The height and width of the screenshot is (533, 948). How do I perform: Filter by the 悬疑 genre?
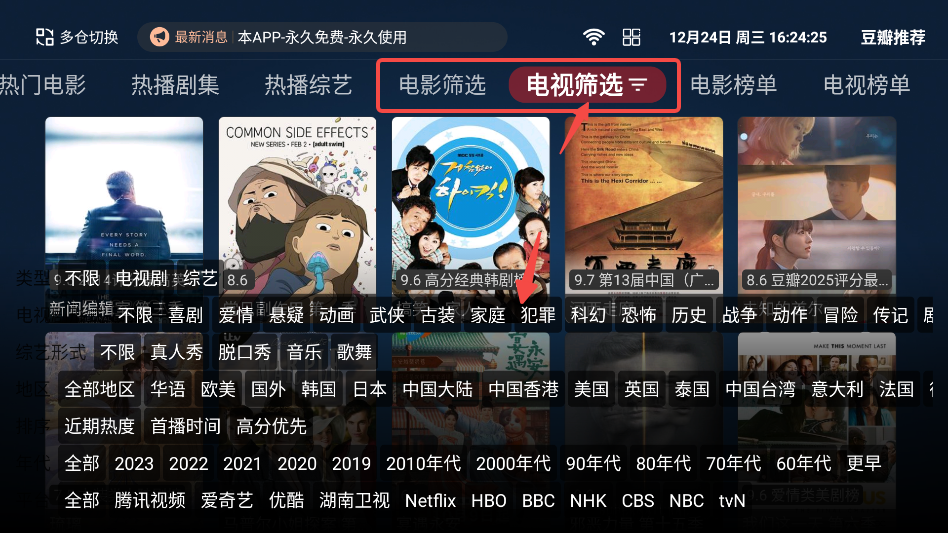pyautogui.click(x=286, y=315)
